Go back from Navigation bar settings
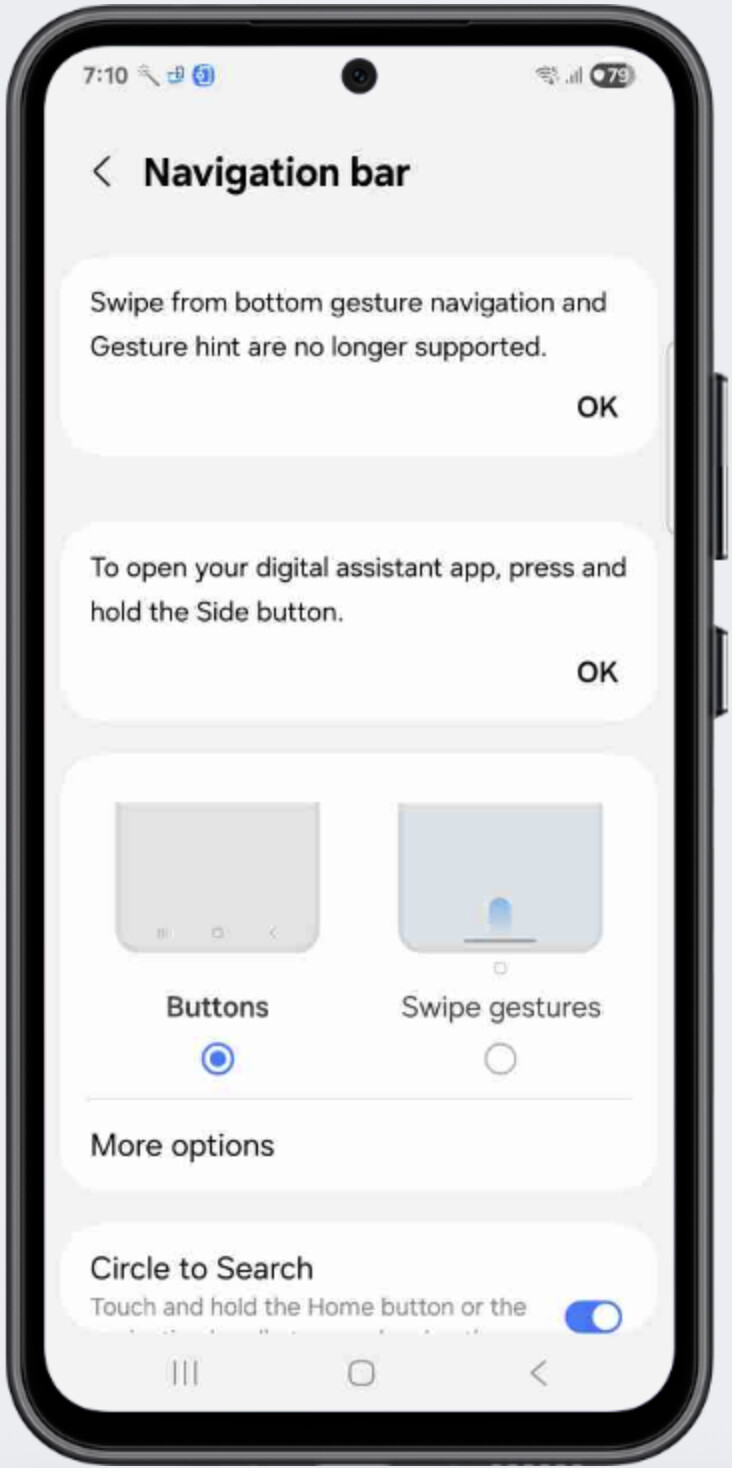 102,172
